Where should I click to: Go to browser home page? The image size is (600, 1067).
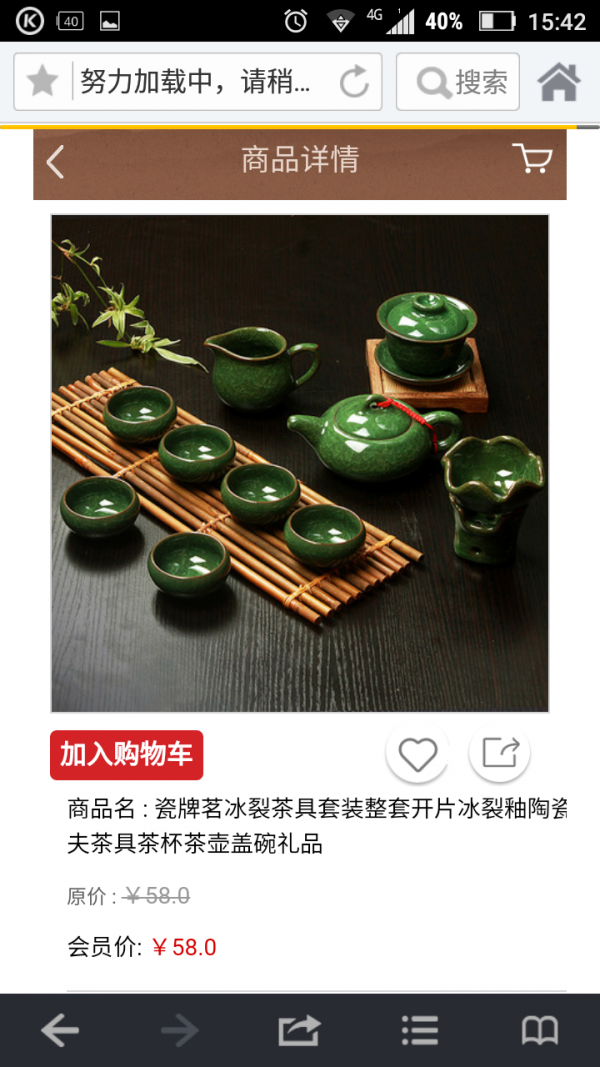pyautogui.click(x=559, y=82)
